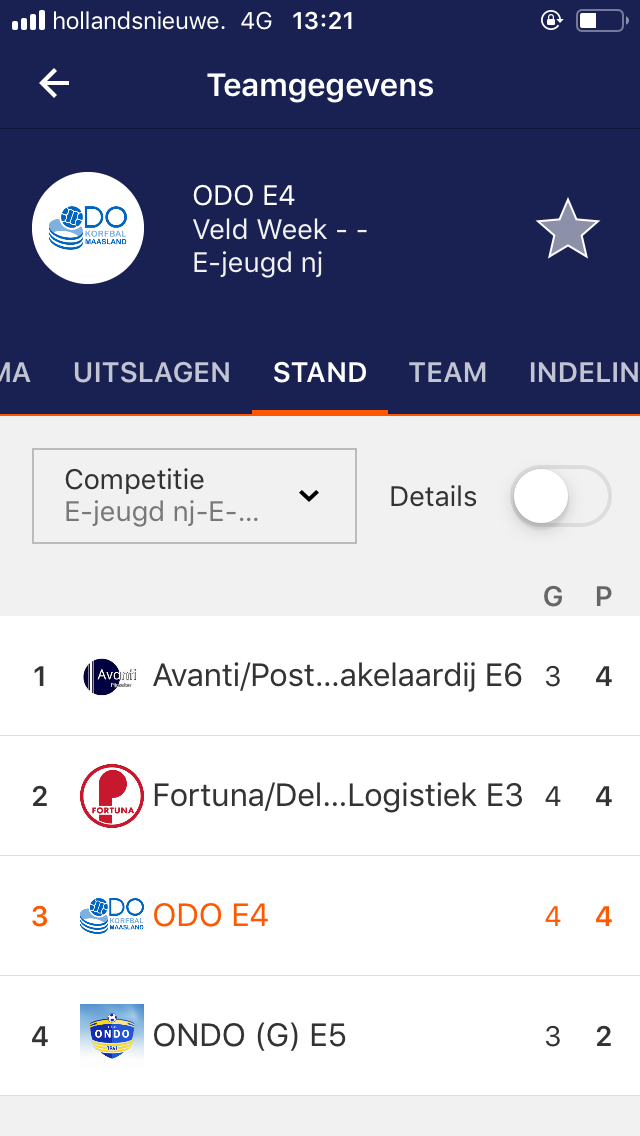Switch to the INDELING tab

(584, 372)
